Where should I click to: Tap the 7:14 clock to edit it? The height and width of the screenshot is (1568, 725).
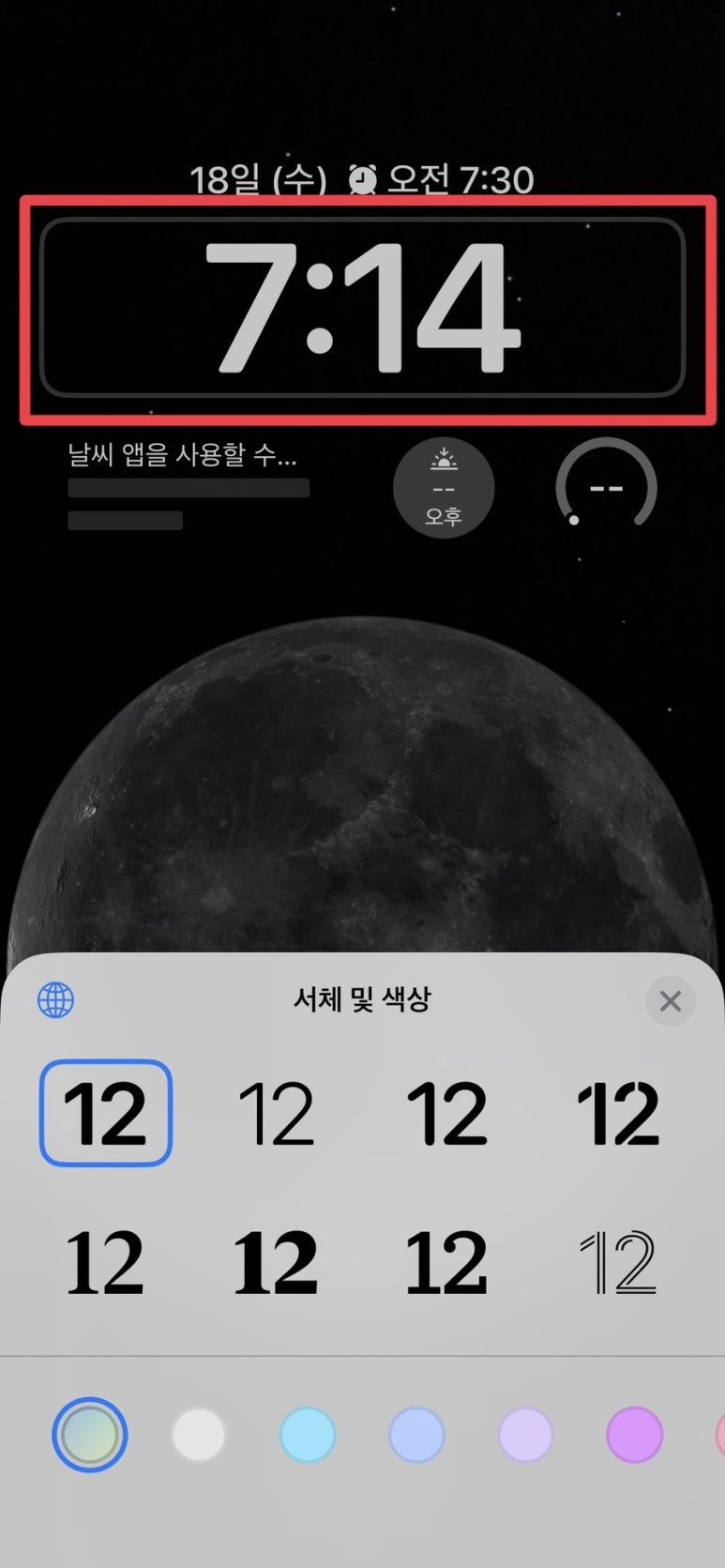(x=362, y=308)
